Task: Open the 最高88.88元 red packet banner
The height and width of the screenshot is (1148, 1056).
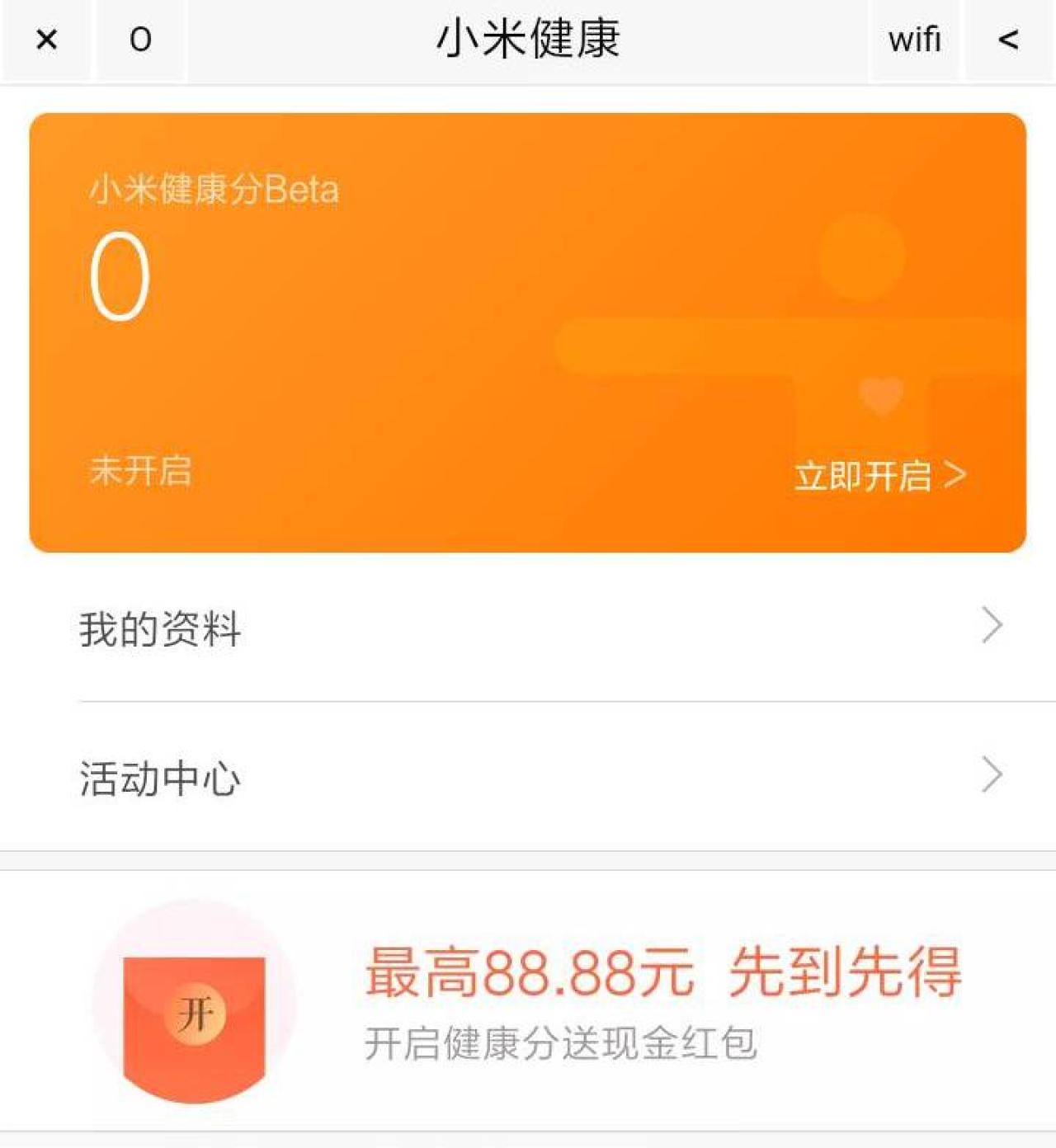Action: point(528,1000)
